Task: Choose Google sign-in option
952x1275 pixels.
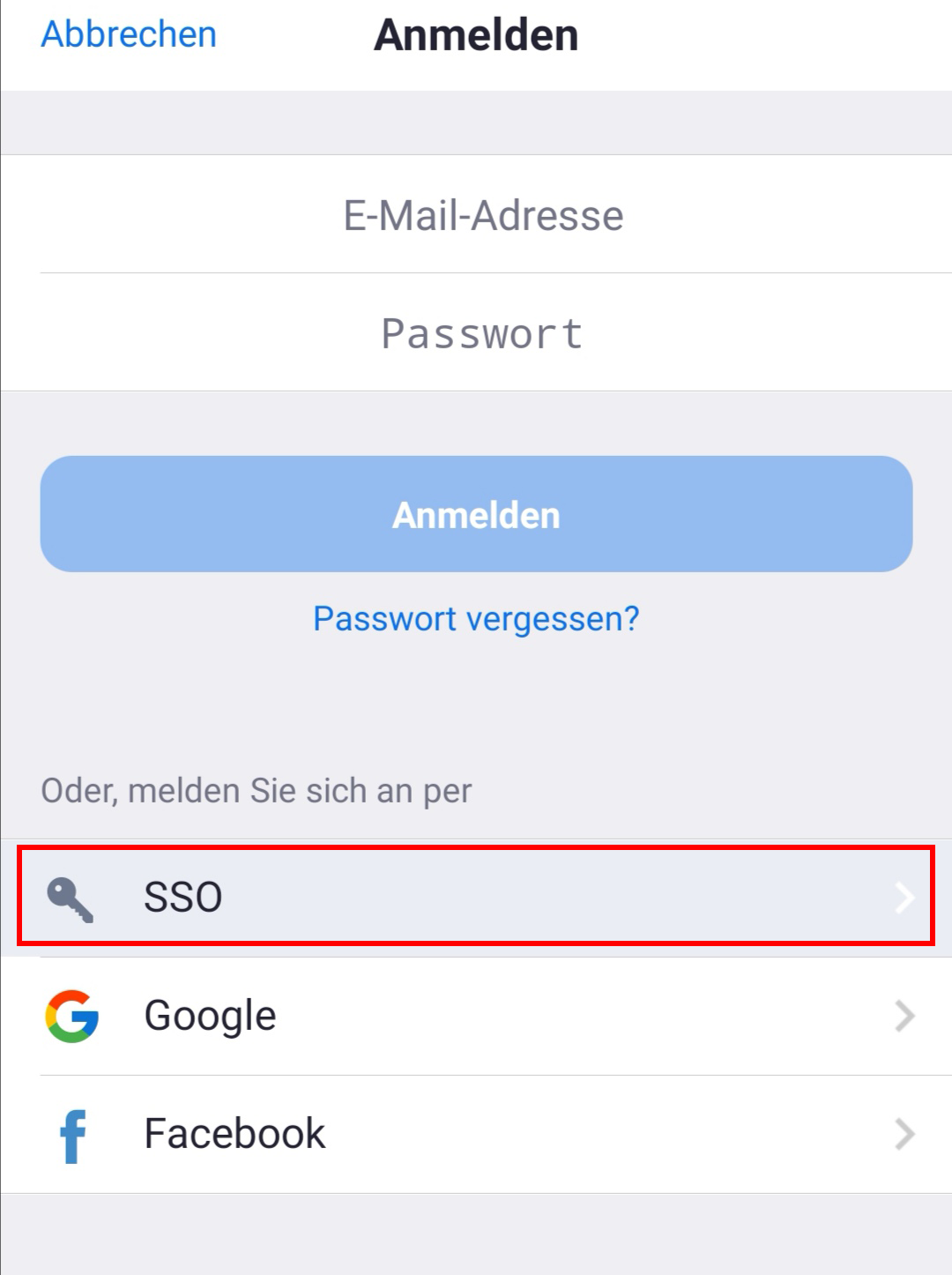Action: tap(476, 1016)
